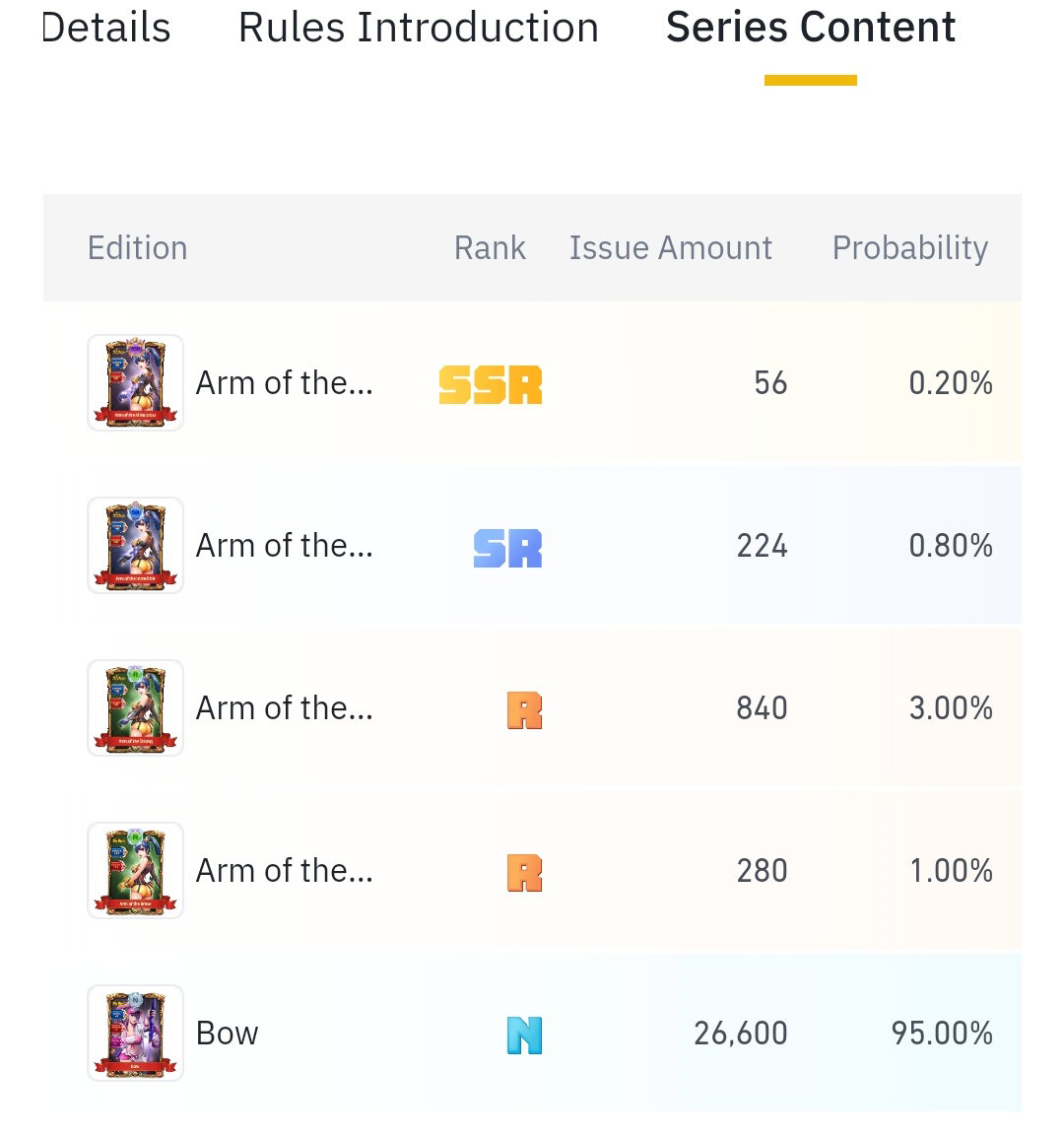Open the SSR rank card thumbnail
The image size is (1064, 1136).
(x=135, y=382)
